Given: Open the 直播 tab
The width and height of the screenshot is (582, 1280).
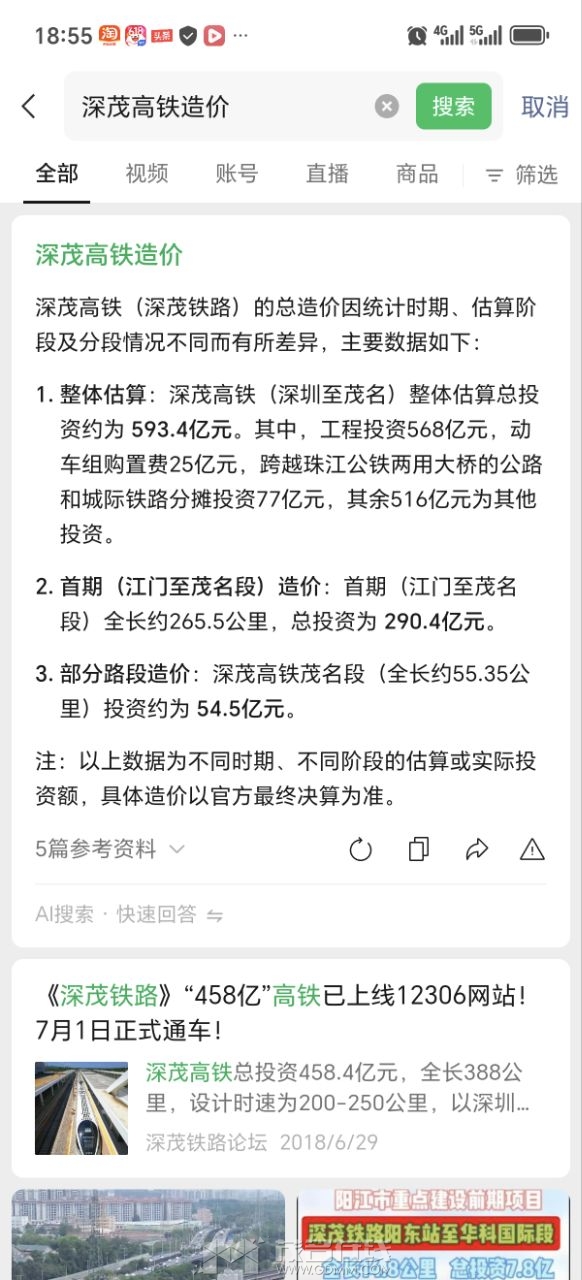Looking at the screenshot, I should click(x=327, y=174).
